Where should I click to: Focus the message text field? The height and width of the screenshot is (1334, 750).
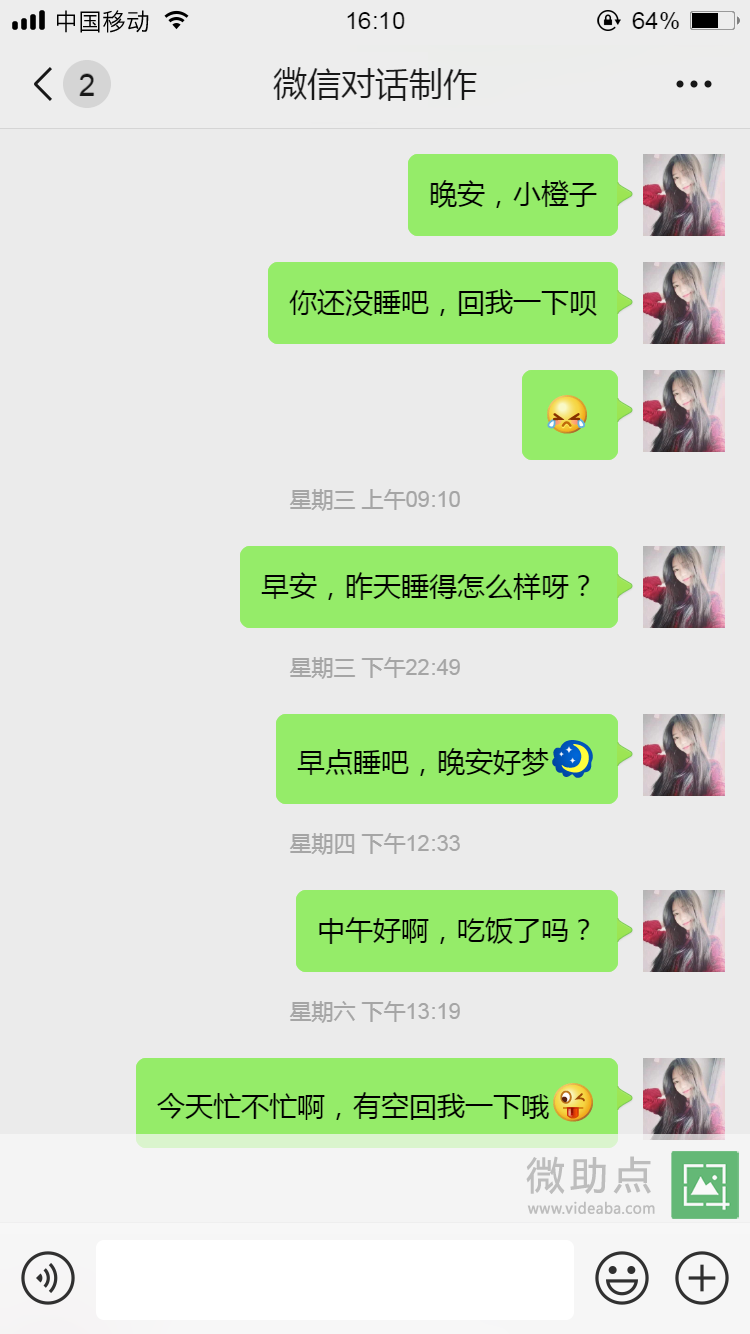(335, 1279)
